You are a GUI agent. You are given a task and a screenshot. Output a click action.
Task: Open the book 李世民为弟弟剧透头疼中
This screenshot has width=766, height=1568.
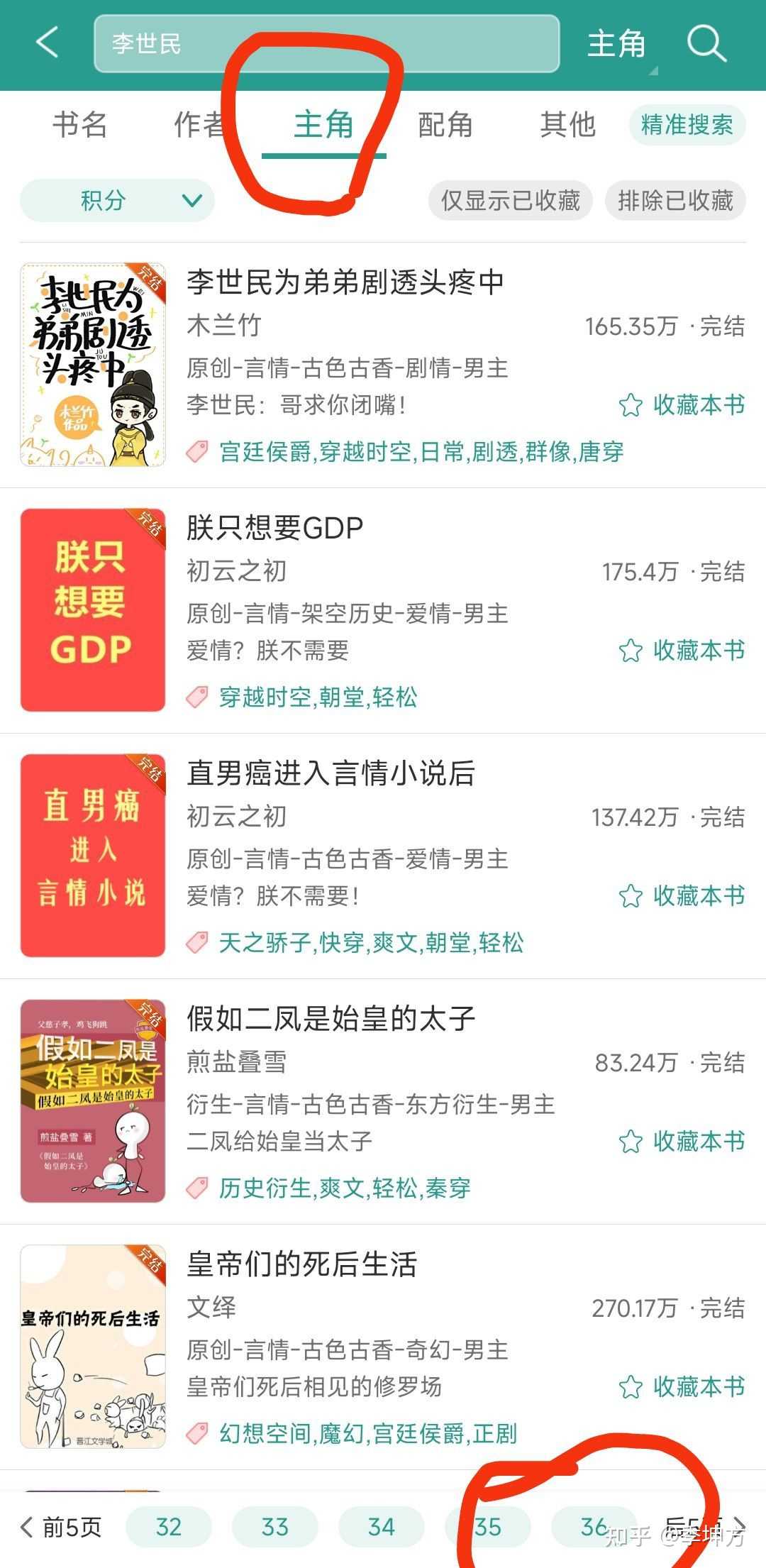pyautogui.click(x=345, y=282)
